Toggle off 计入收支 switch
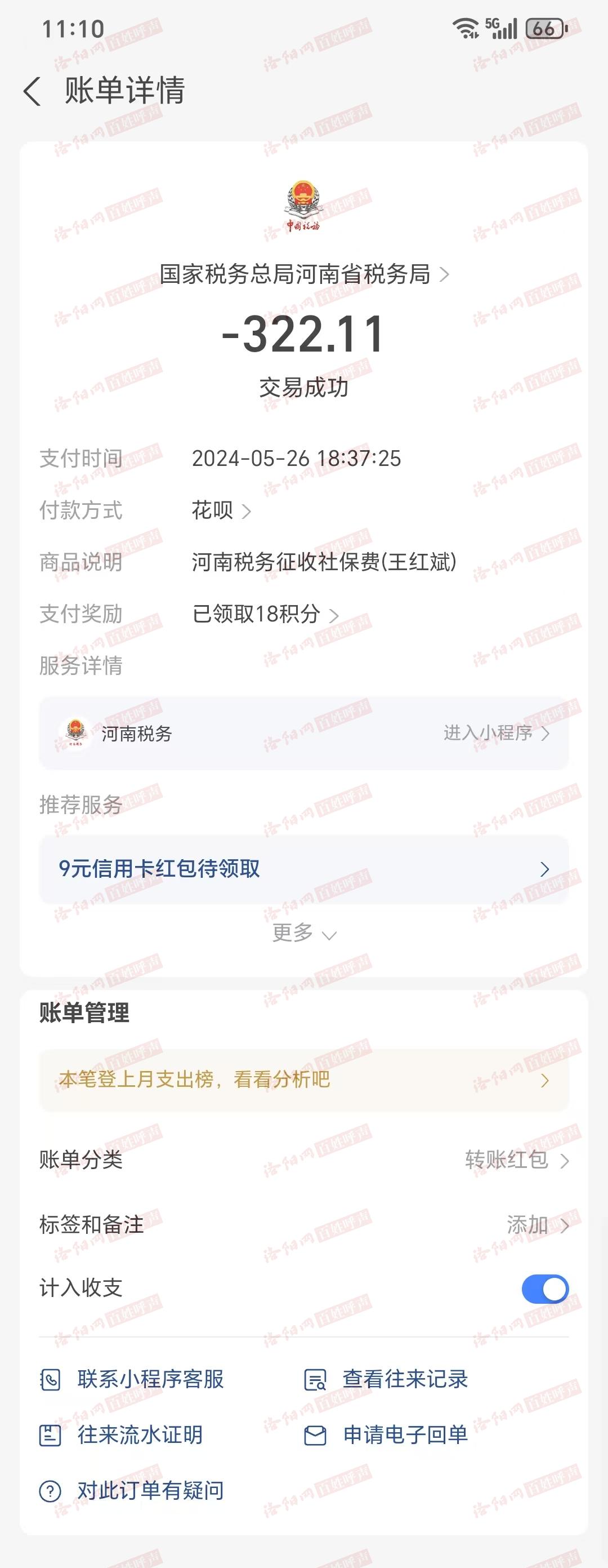The height and width of the screenshot is (1568, 608). tap(544, 1289)
